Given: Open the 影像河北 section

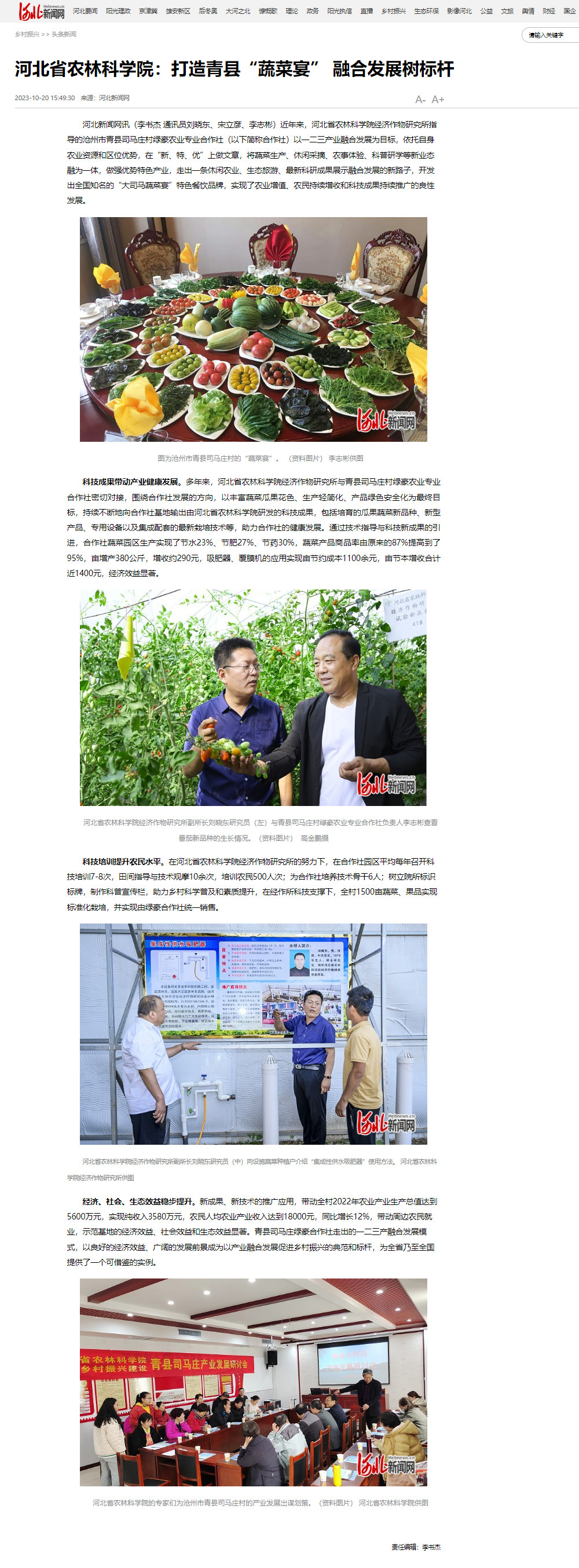Looking at the screenshot, I should pyautogui.click(x=459, y=11).
